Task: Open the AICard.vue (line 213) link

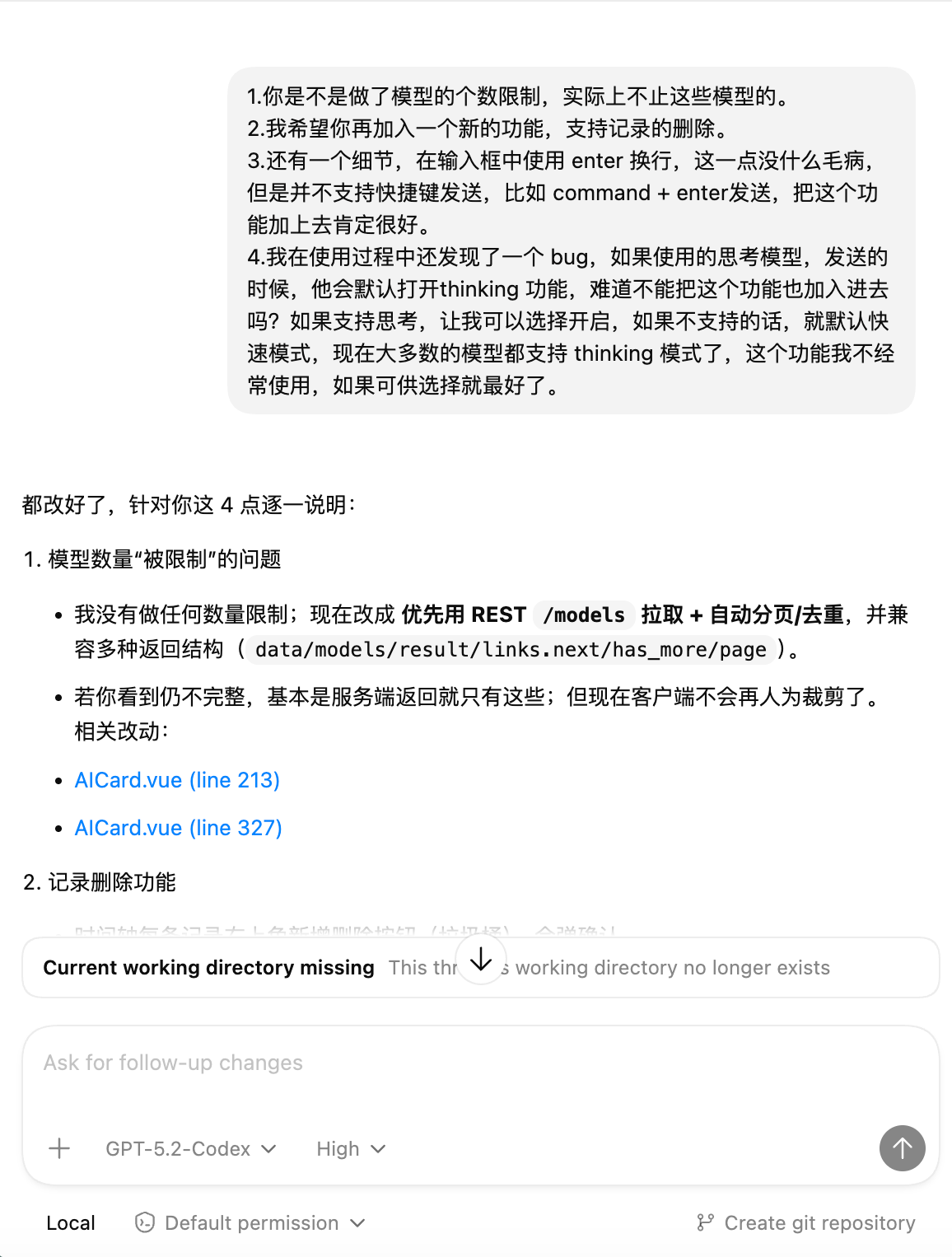Action: pos(177,780)
